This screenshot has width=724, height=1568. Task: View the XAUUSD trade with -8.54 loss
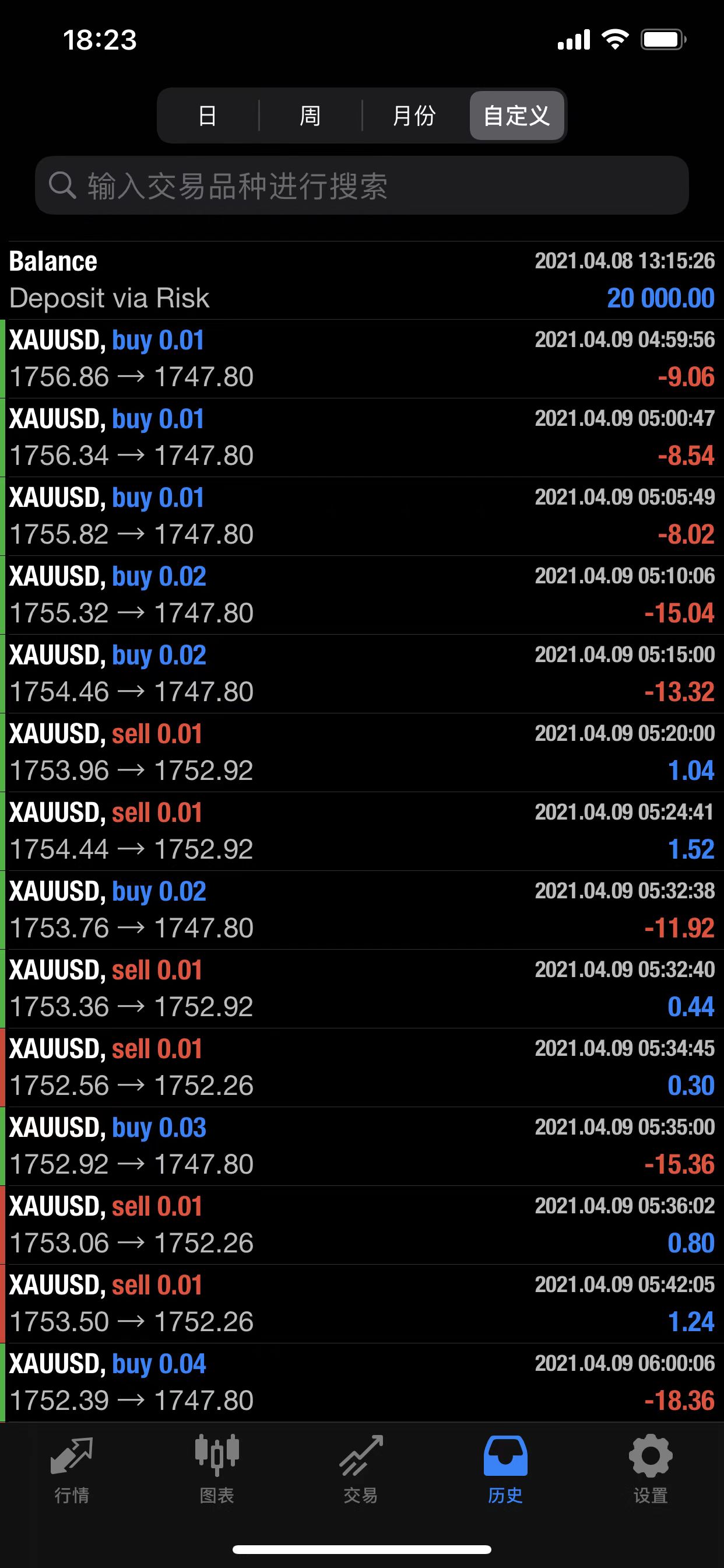[362, 437]
